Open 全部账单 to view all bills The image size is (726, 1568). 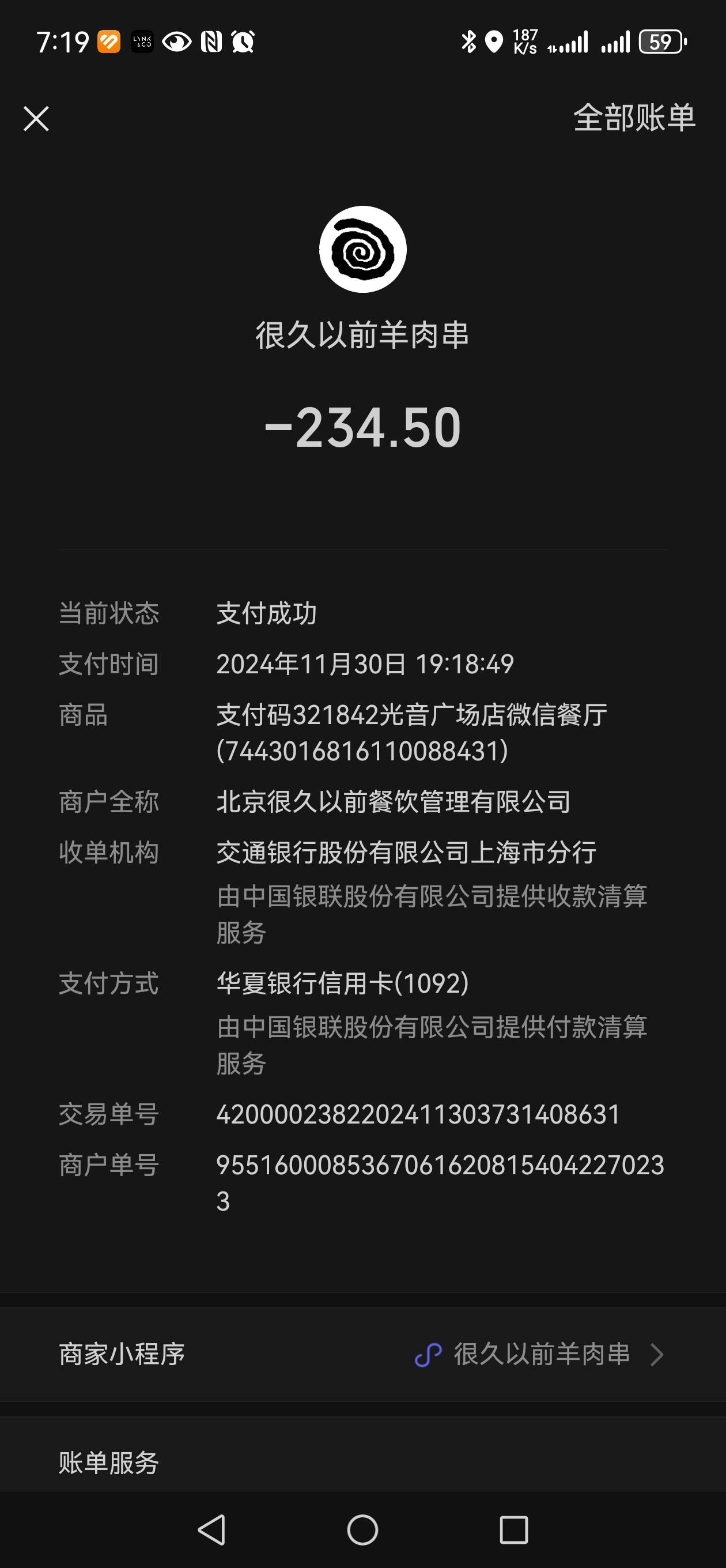(634, 118)
